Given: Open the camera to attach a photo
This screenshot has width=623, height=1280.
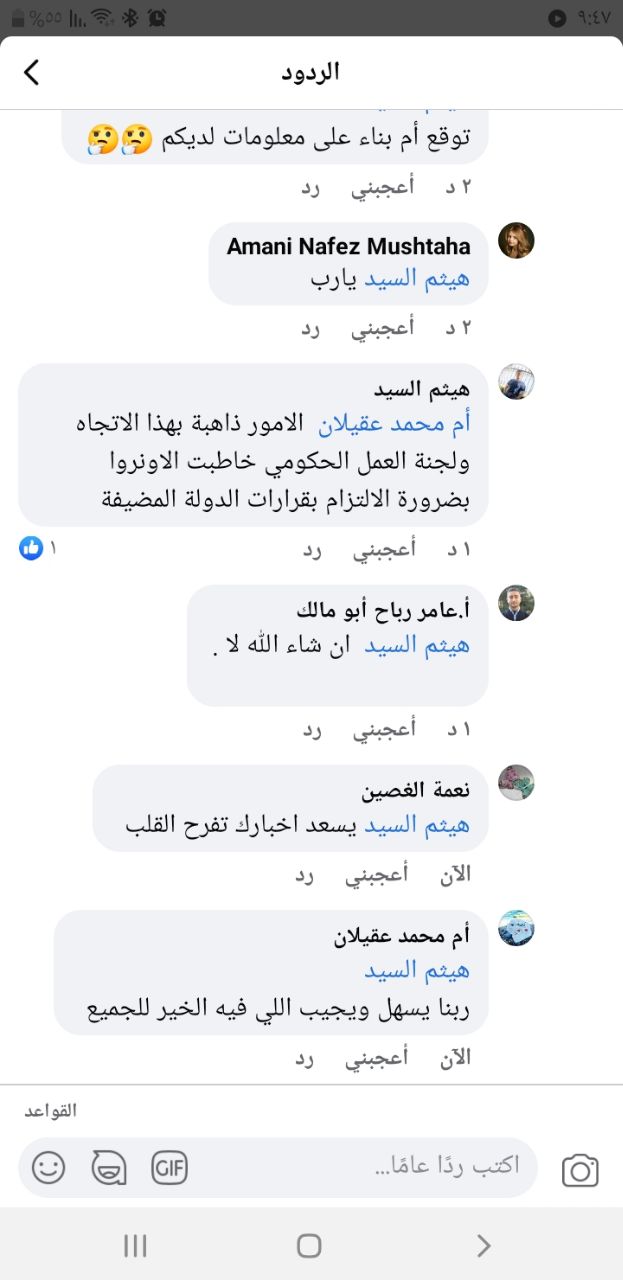Looking at the screenshot, I should click(580, 1169).
